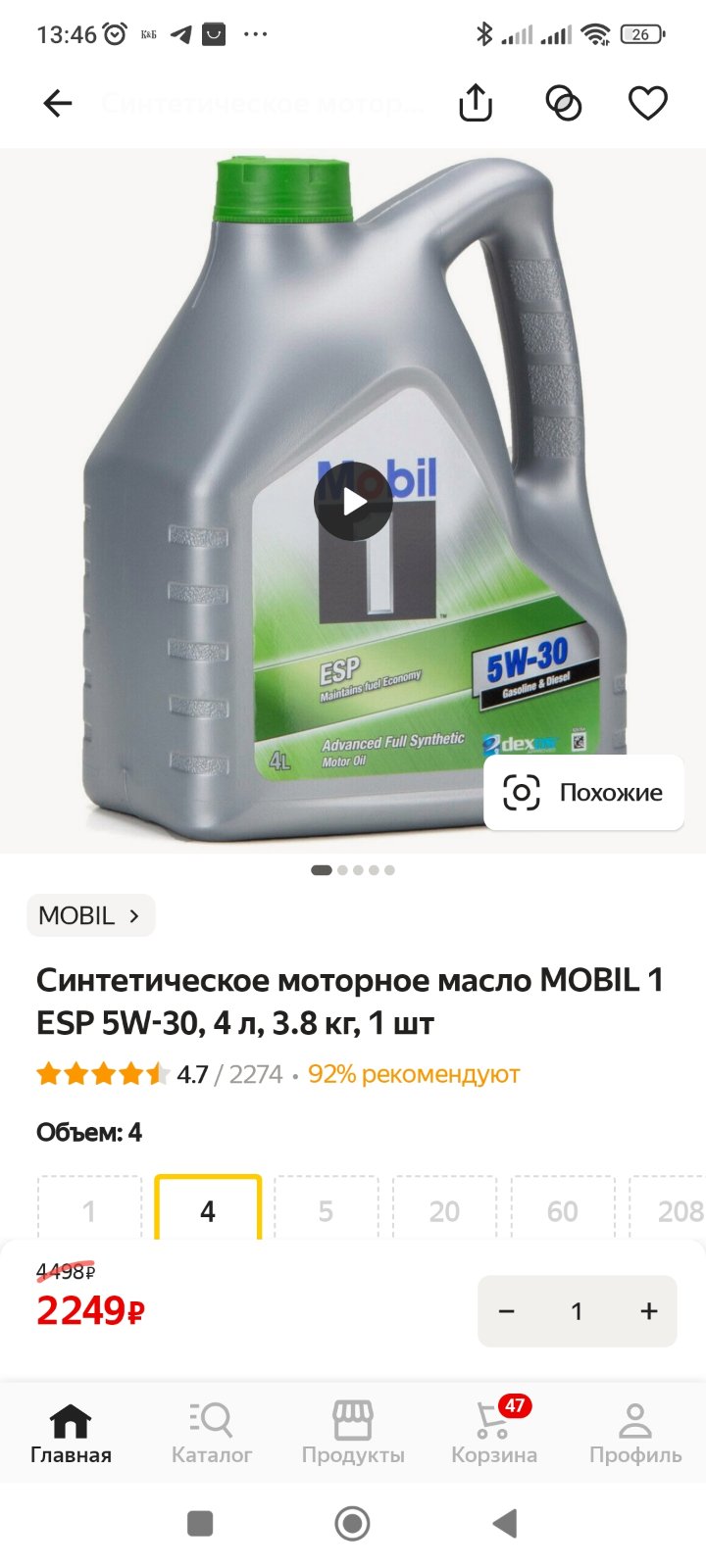
Task: Play the product video
Action: 353,501
